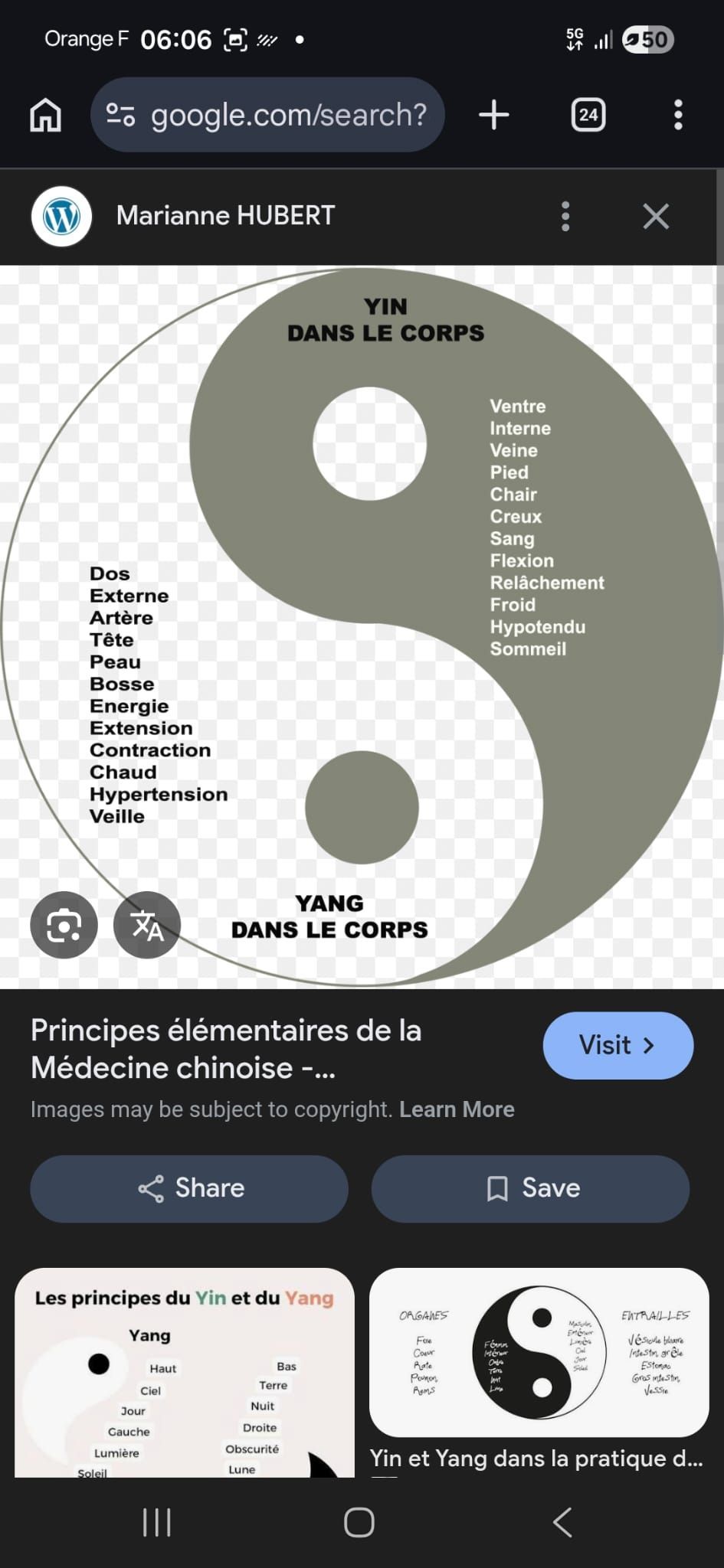
Task: Open the Learn More copyright link
Action: tap(457, 1109)
